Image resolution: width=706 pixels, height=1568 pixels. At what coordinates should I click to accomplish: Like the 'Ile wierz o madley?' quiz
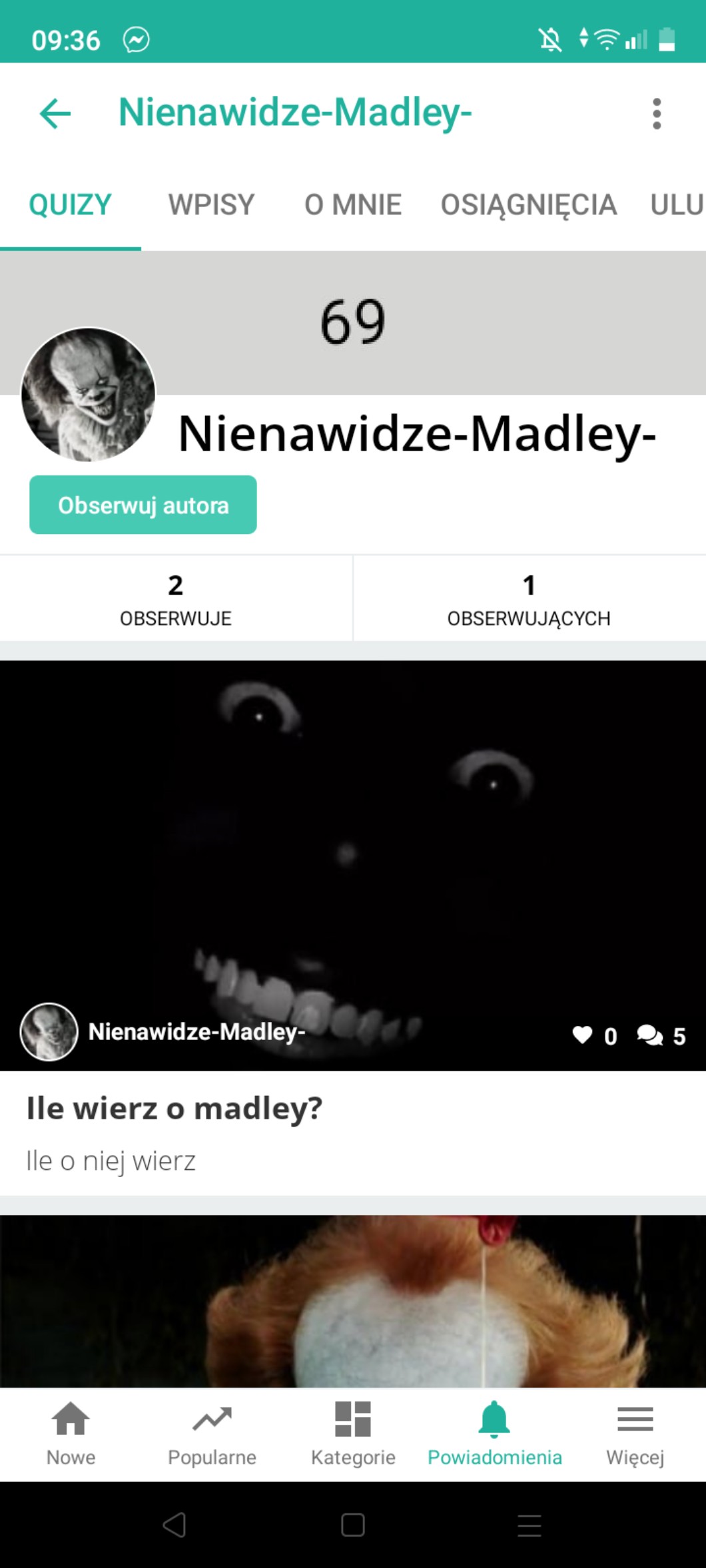[x=583, y=1035]
